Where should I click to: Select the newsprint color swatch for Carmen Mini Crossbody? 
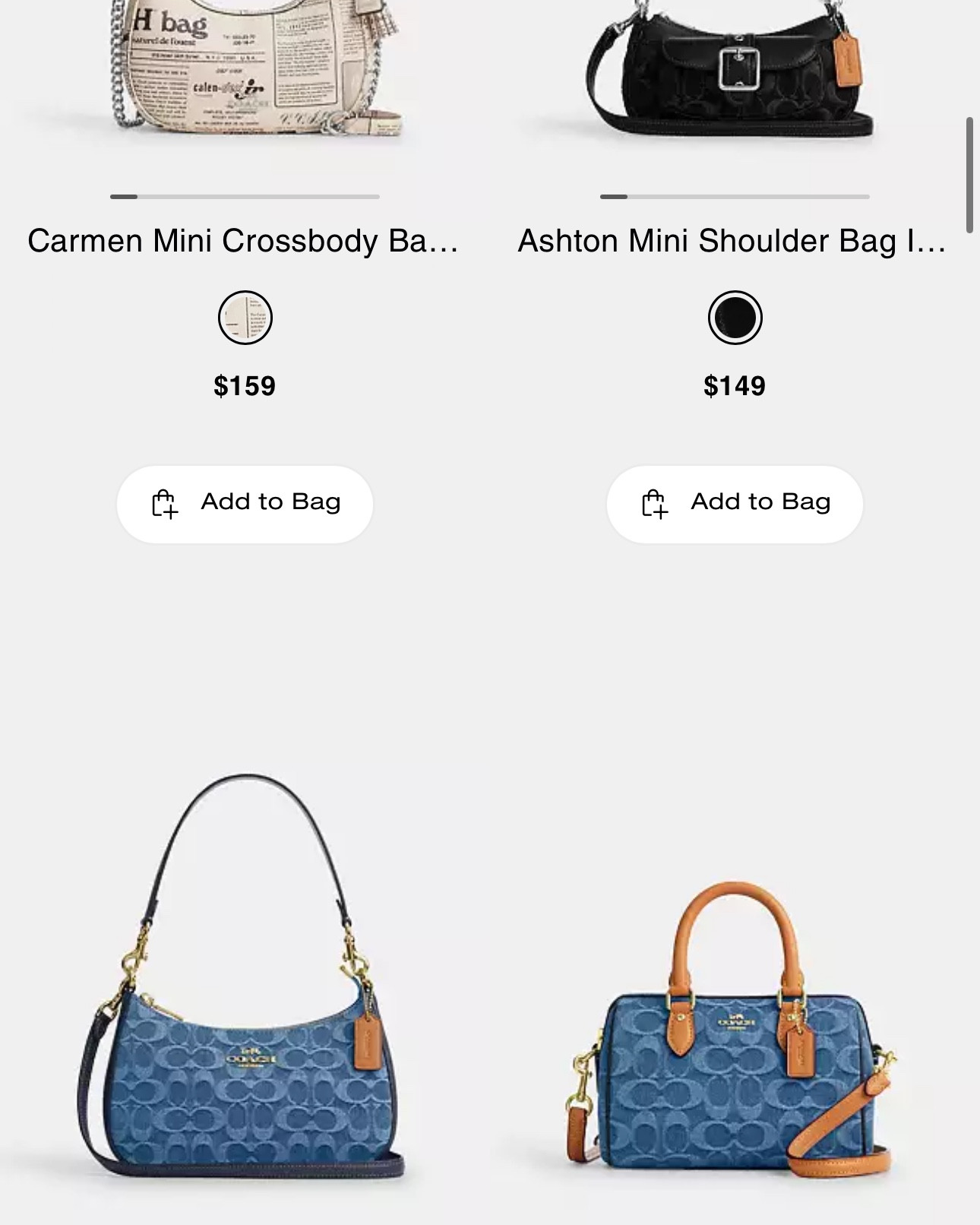(245, 318)
